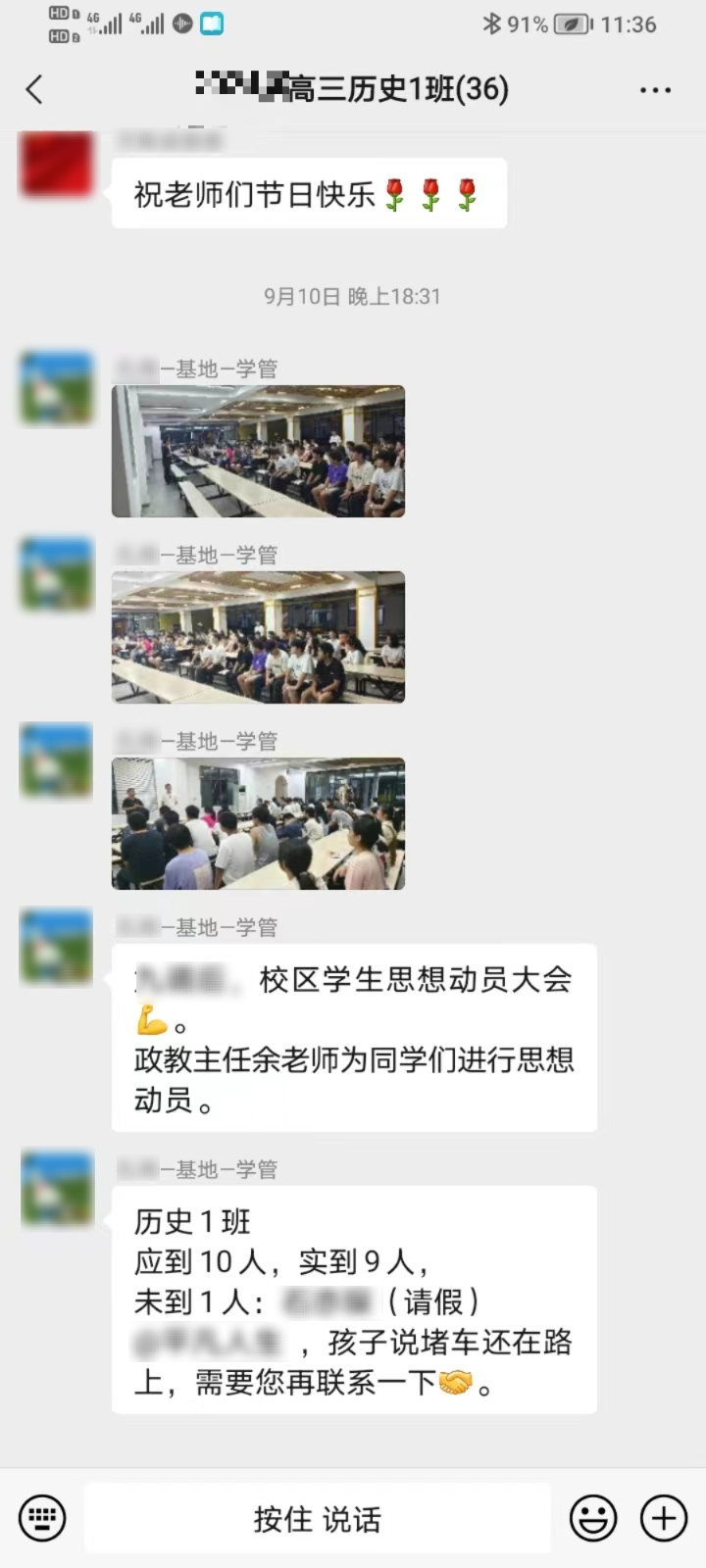Image resolution: width=706 pixels, height=1568 pixels.
Task: Switch to keyboard text input
Action: coord(42,1518)
